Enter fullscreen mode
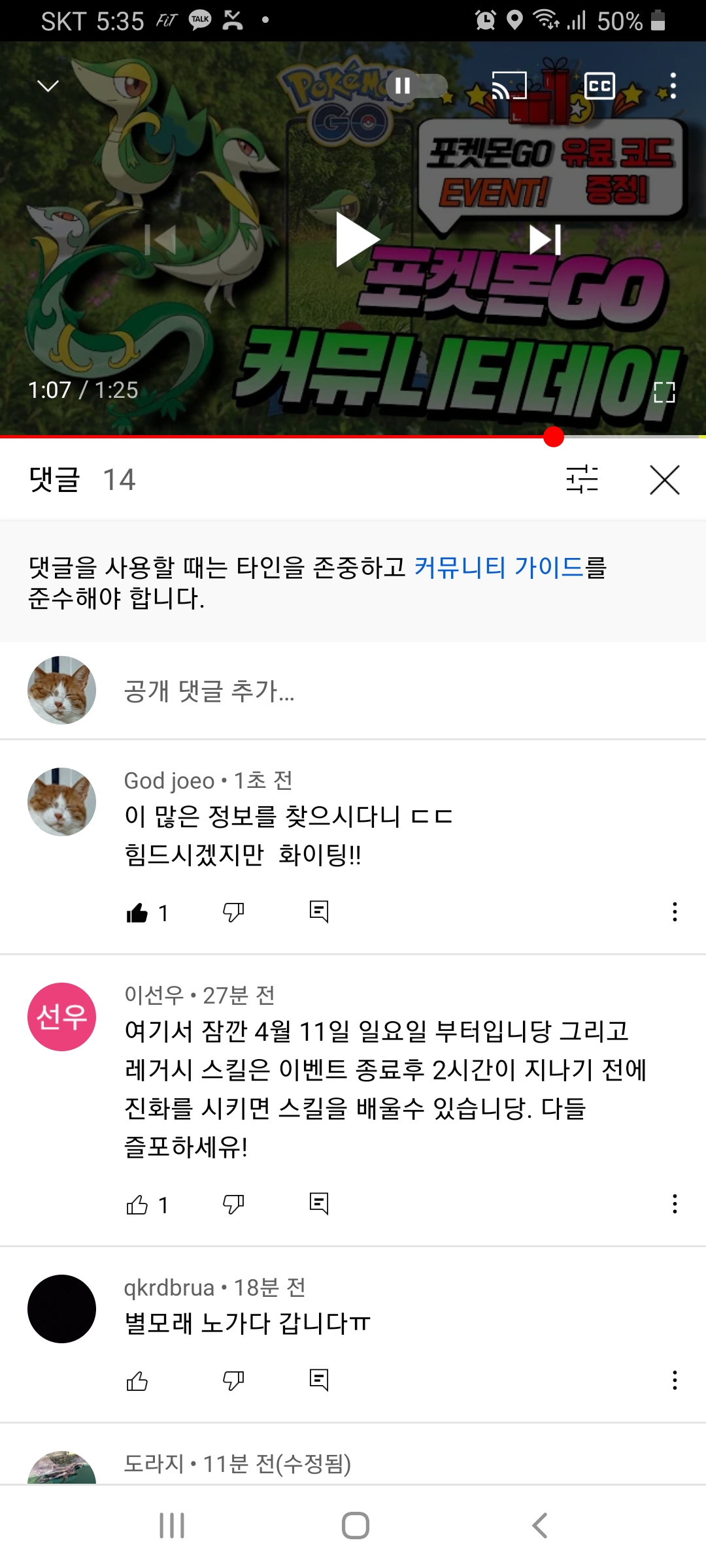The height and width of the screenshot is (1568, 706). (664, 392)
